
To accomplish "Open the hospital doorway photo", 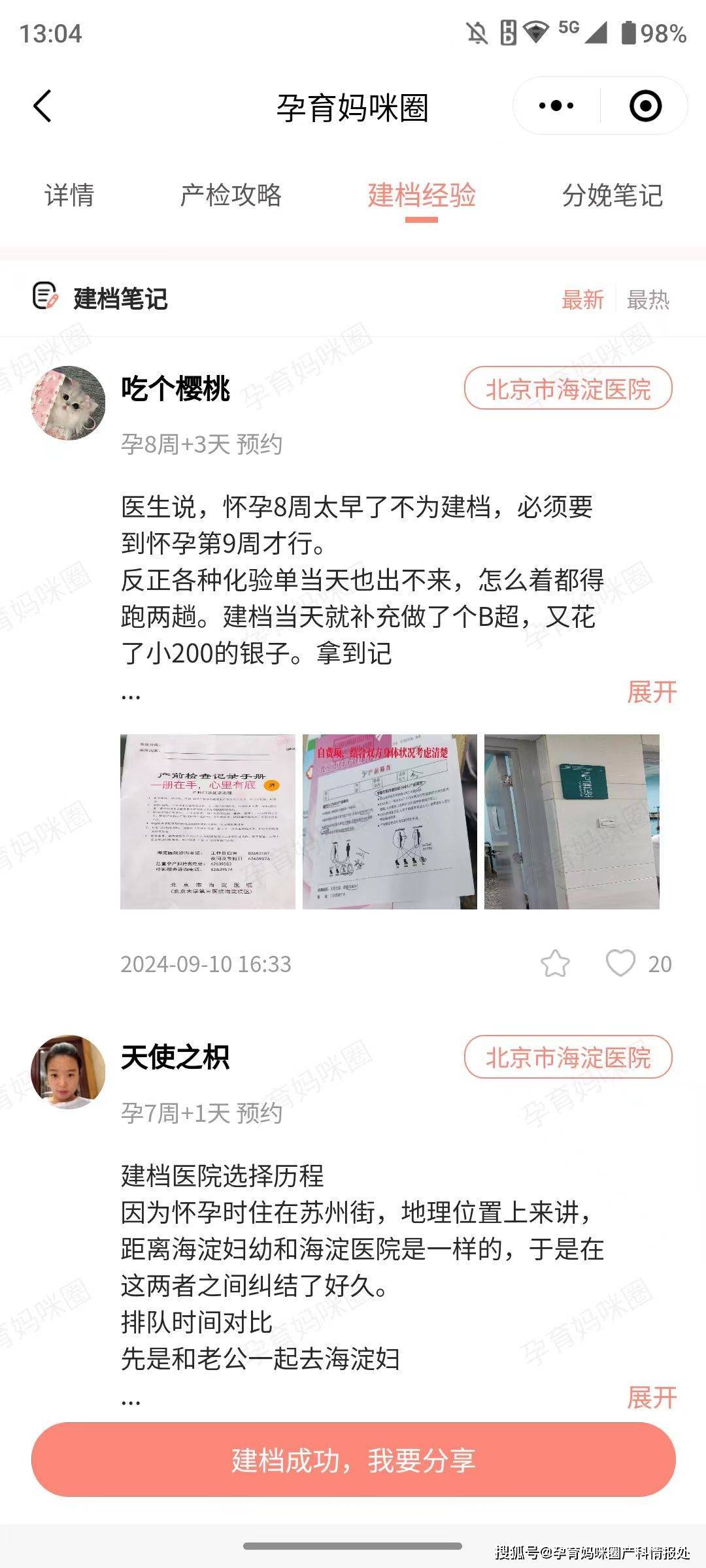I will coord(571,821).
